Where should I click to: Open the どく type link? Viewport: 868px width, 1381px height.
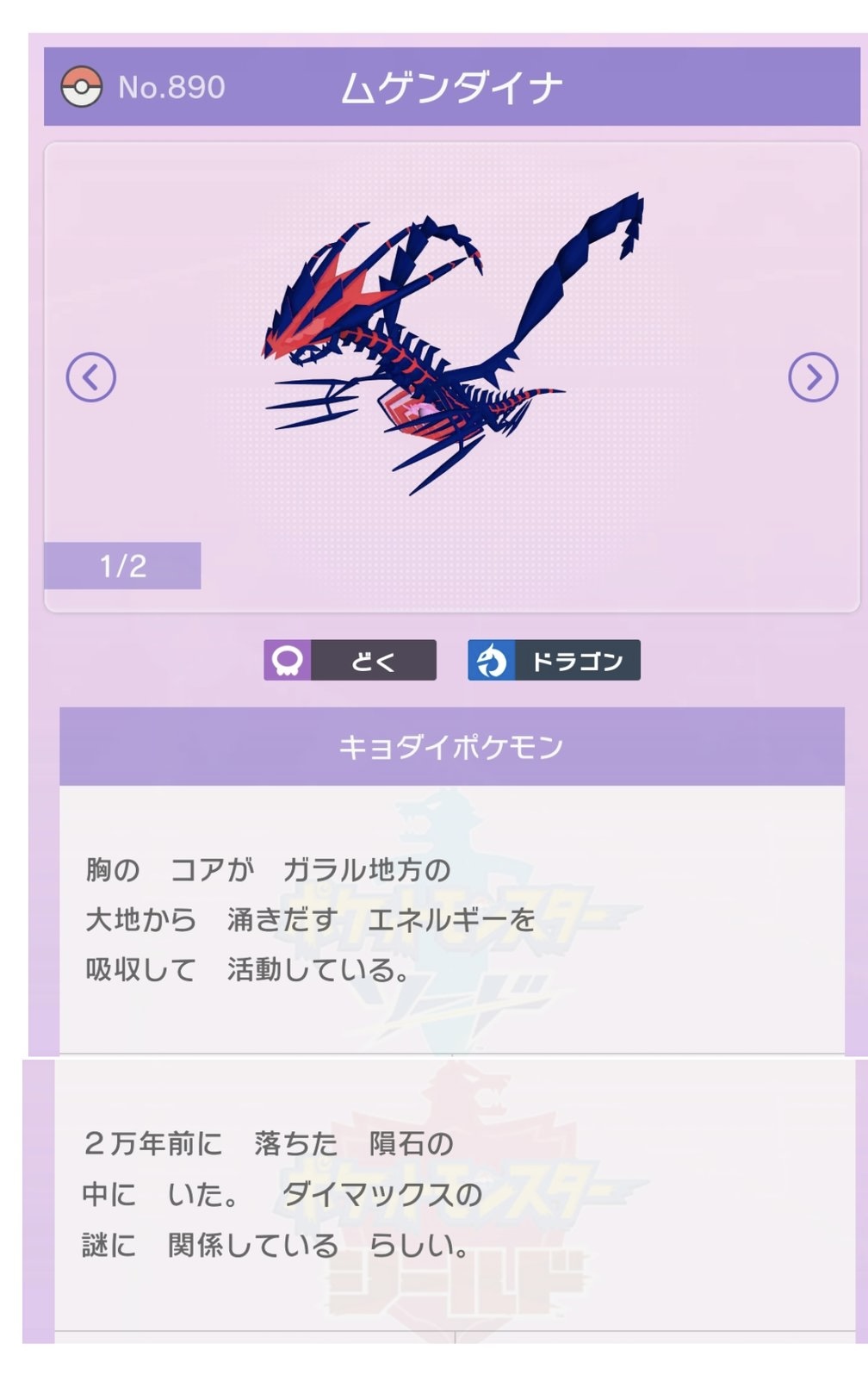coord(350,661)
